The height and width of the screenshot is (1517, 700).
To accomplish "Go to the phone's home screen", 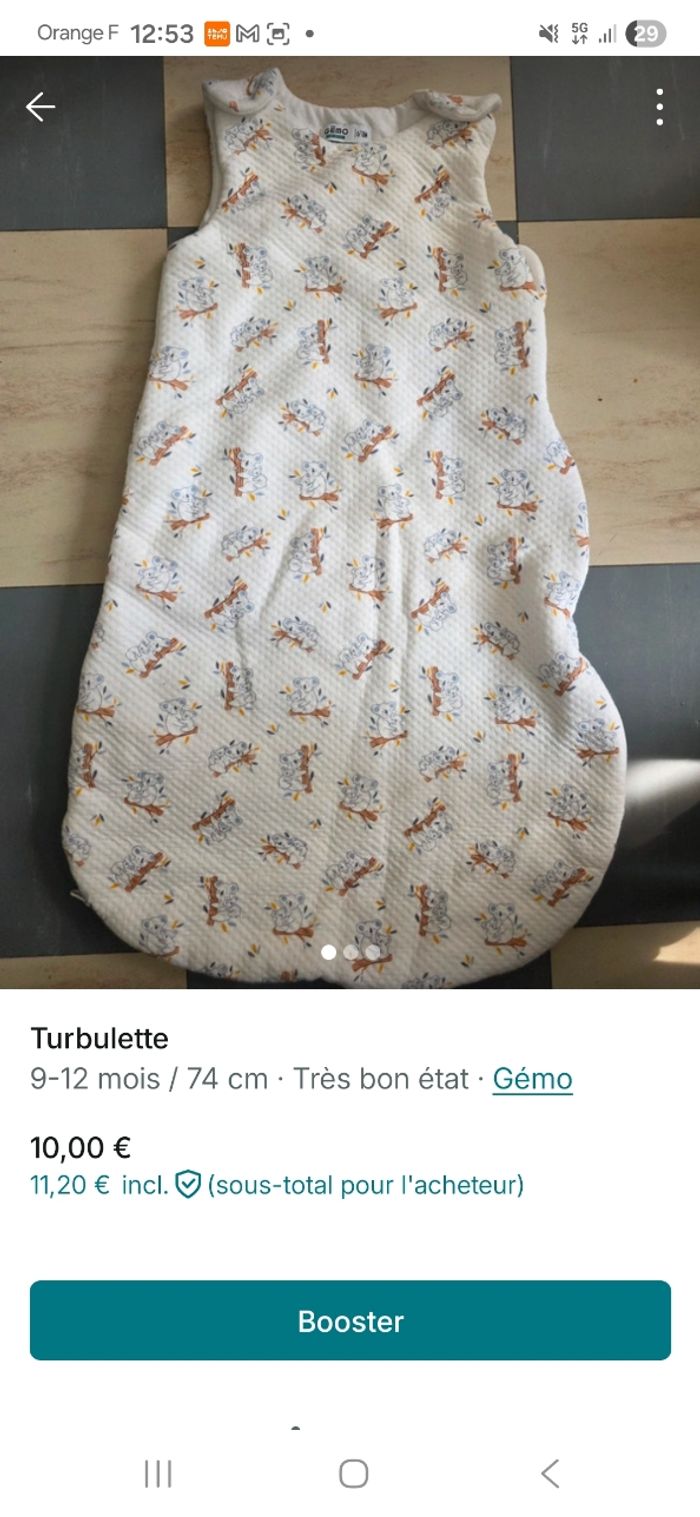I will [x=353, y=1473].
